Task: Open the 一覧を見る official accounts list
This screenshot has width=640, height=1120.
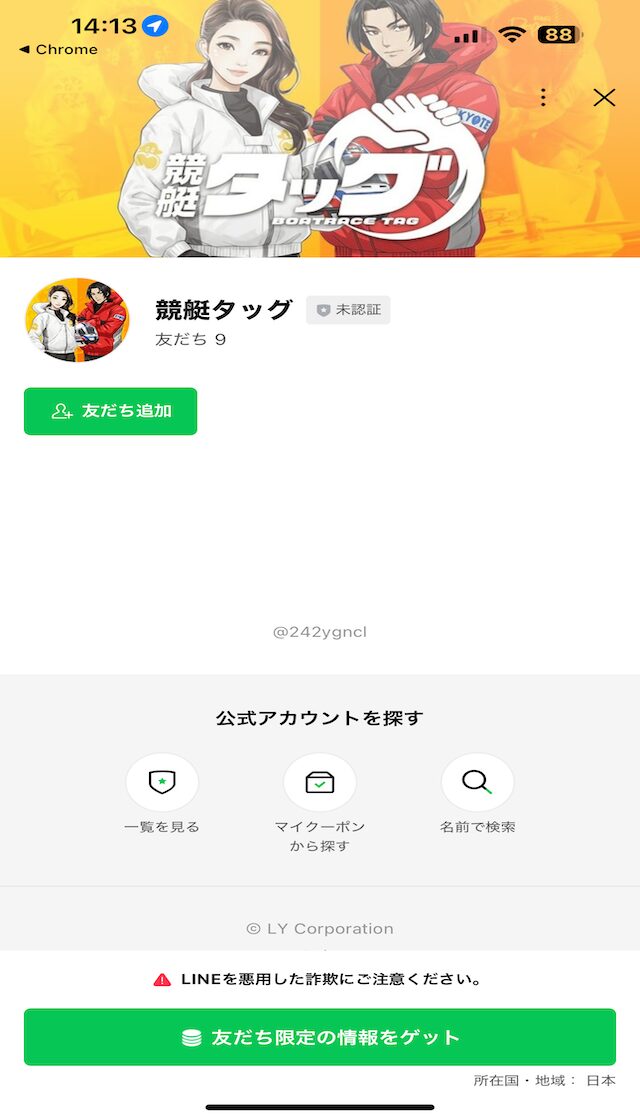Action: point(162,782)
